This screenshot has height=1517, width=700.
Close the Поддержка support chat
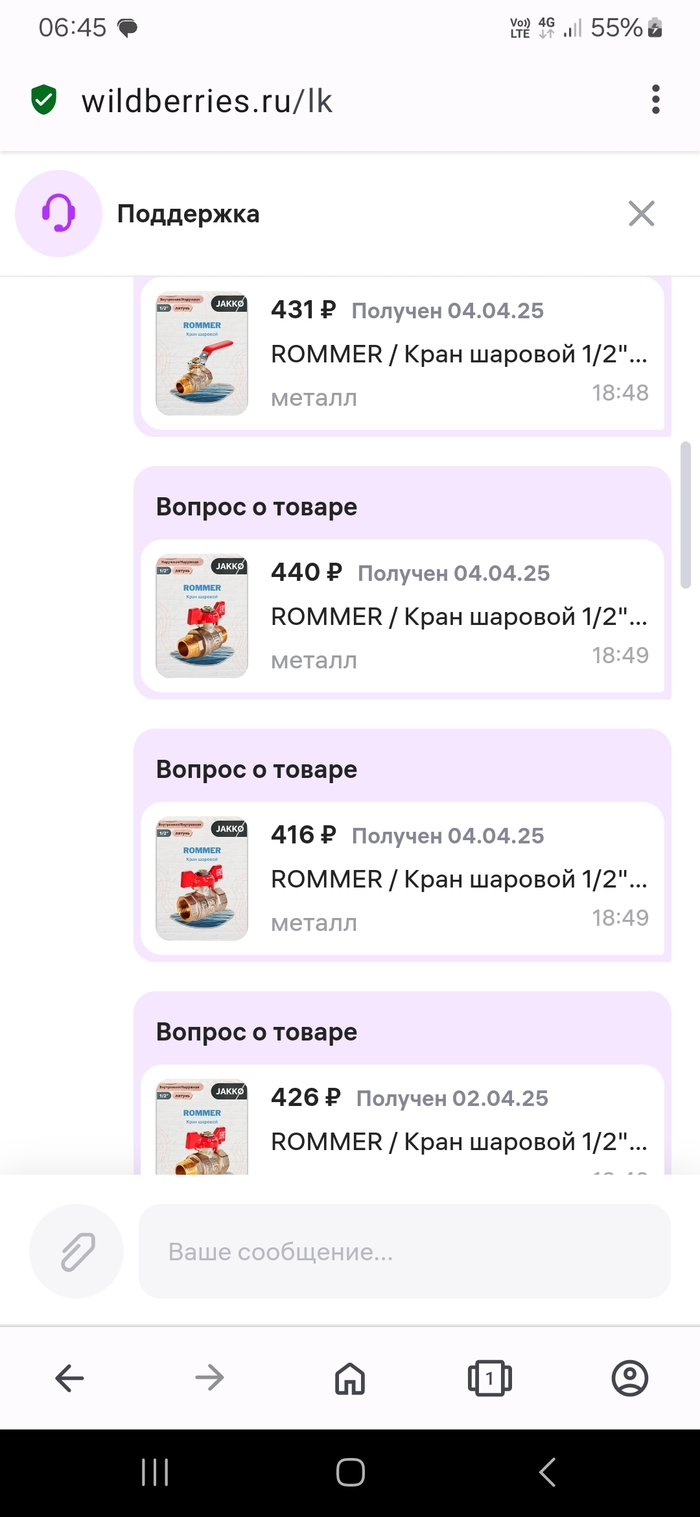click(641, 213)
